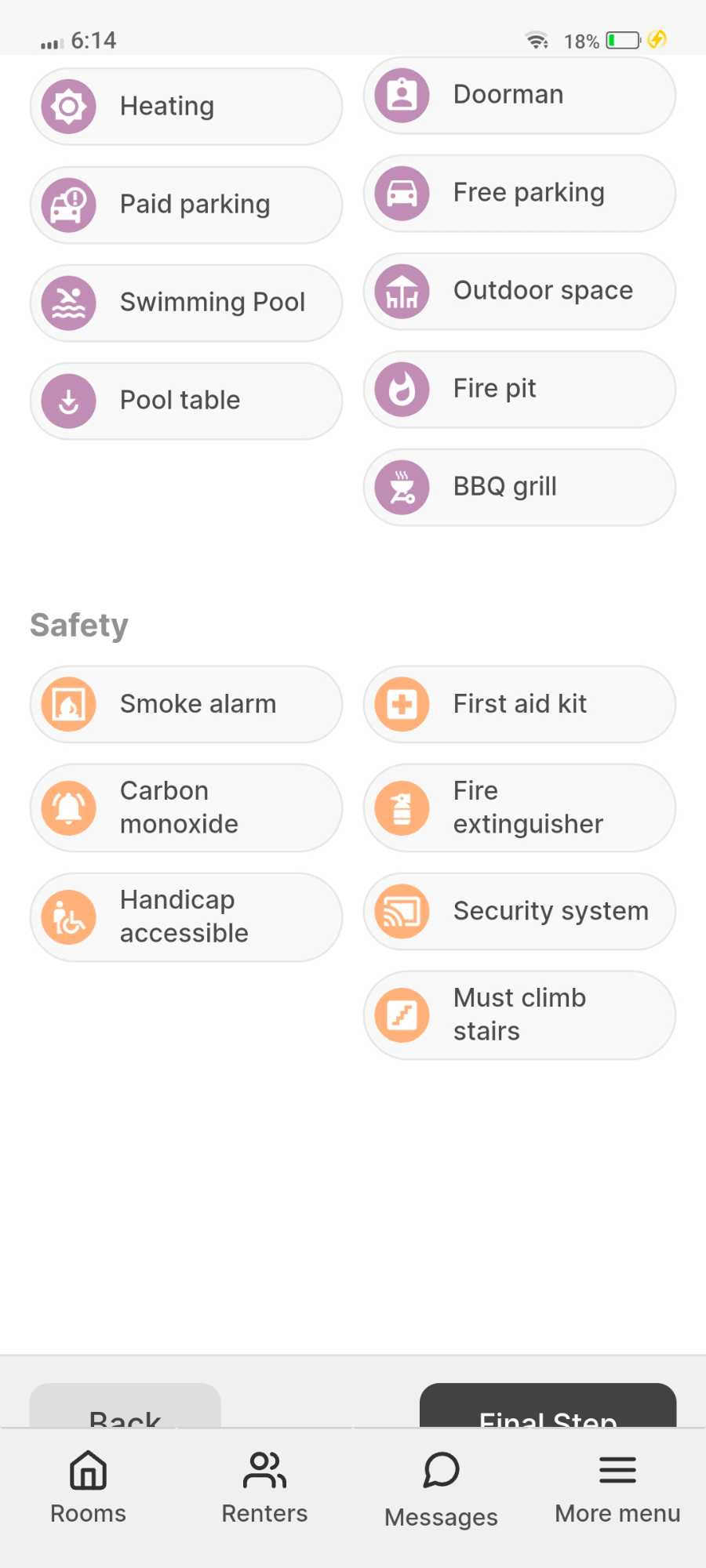The height and width of the screenshot is (1568, 706).
Task: Select BBQ grill amenity
Action: (519, 487)
